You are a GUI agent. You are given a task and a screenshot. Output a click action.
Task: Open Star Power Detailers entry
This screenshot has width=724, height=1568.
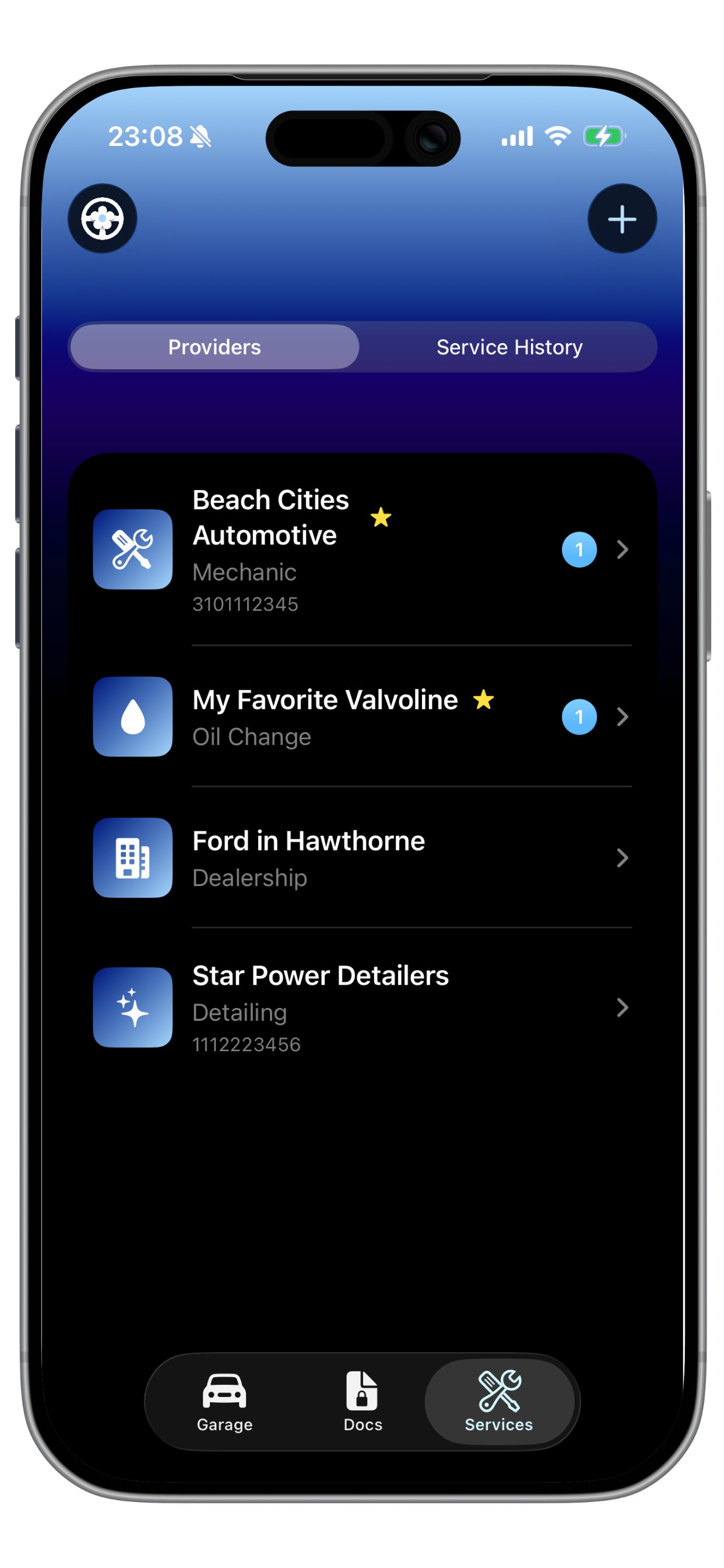click(362, 1007)
